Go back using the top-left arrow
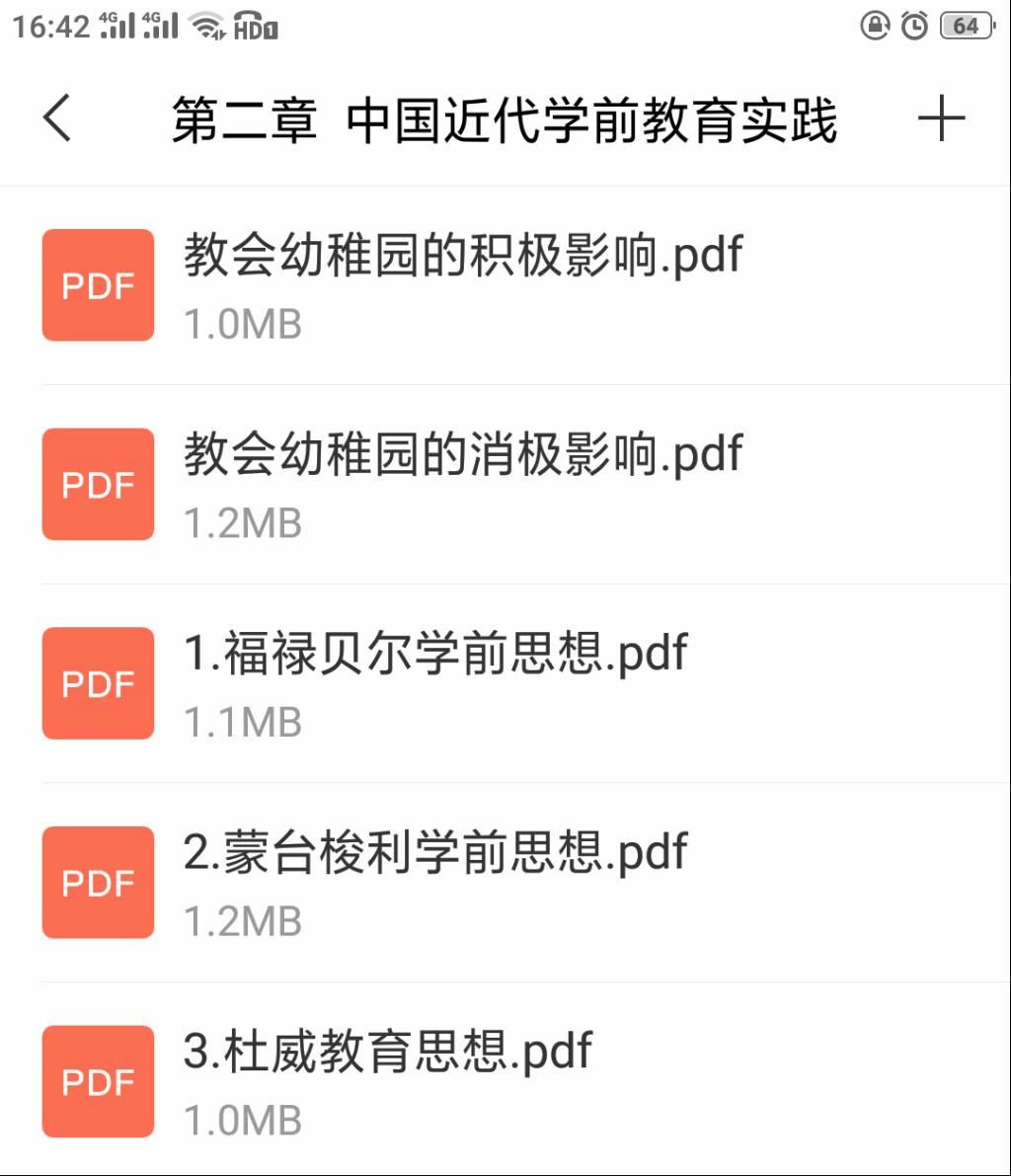The width and height of the screenshot is (1011, 1176). (x=57, y=119)
